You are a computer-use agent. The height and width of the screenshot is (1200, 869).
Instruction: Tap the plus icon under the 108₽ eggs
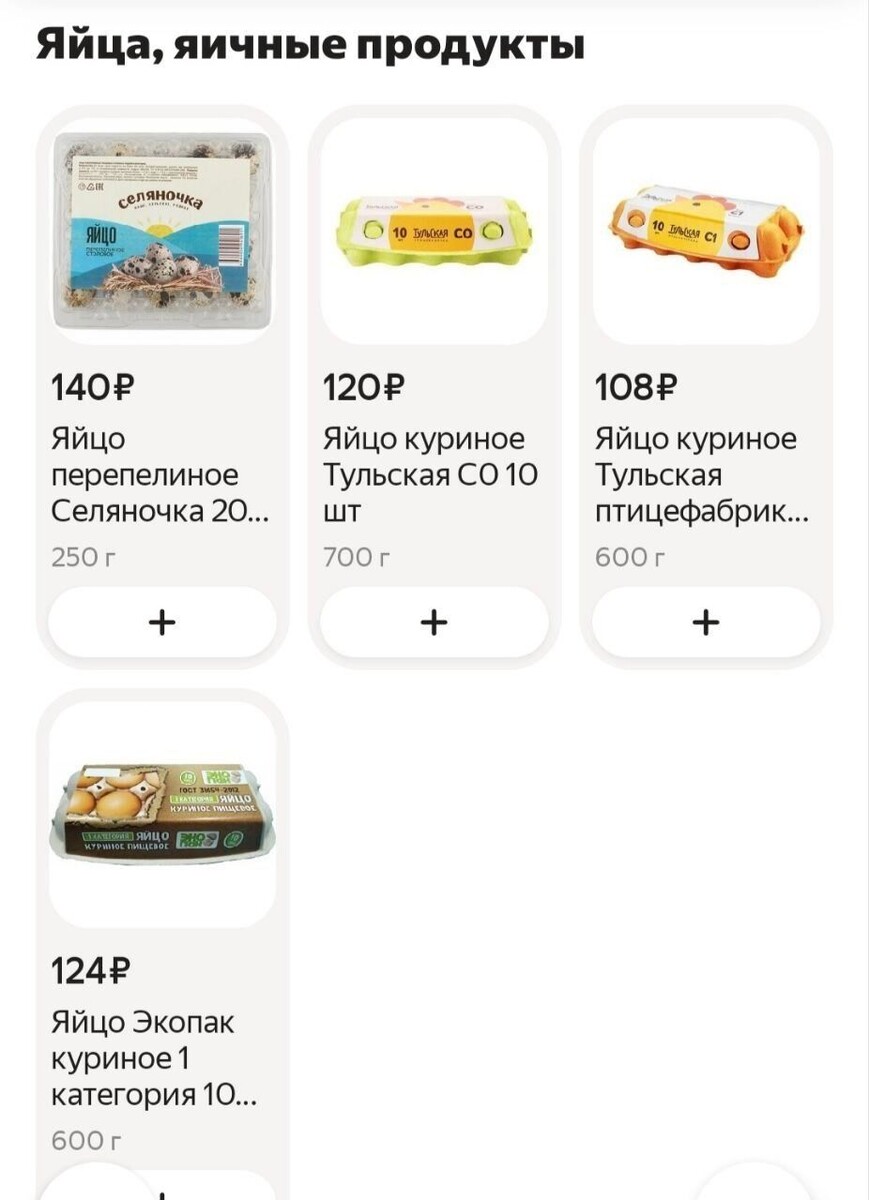pos(706,622)
